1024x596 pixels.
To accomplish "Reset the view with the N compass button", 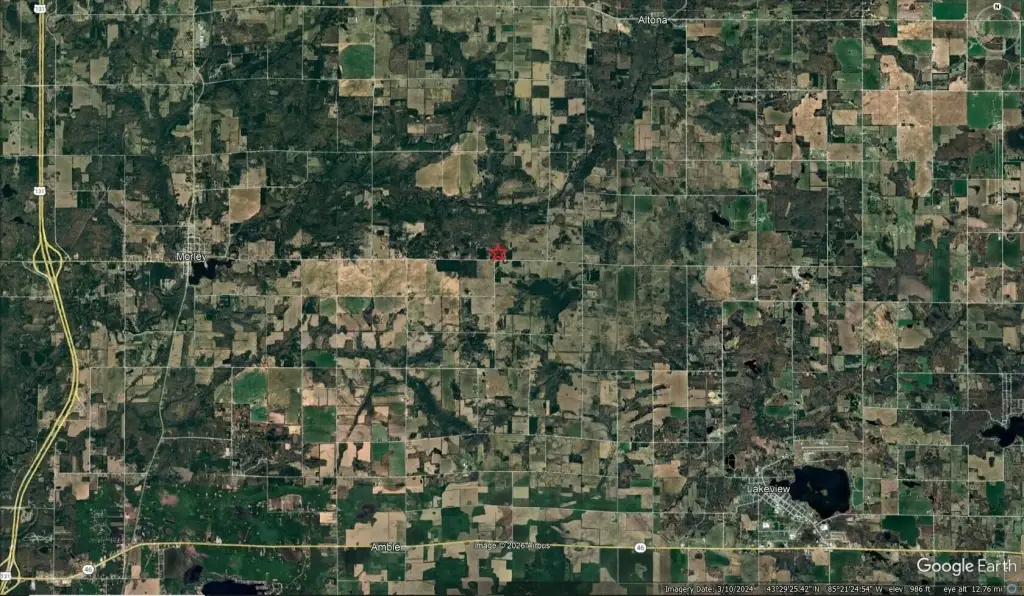I will (996, 6).
